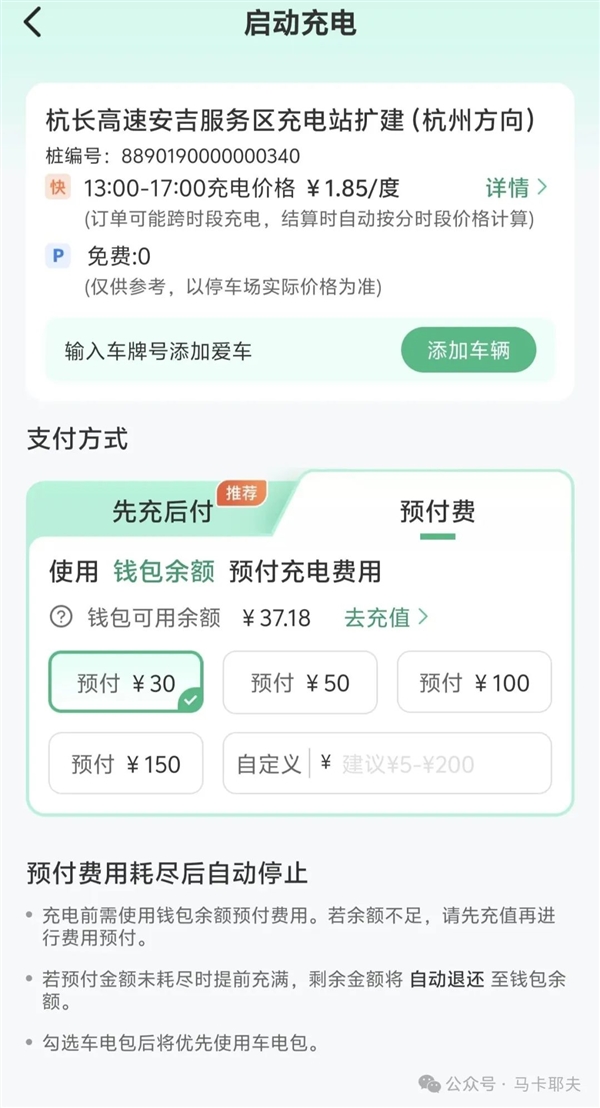Open wallet balance help question icon
600x1108 pixels.
point(61,617)
